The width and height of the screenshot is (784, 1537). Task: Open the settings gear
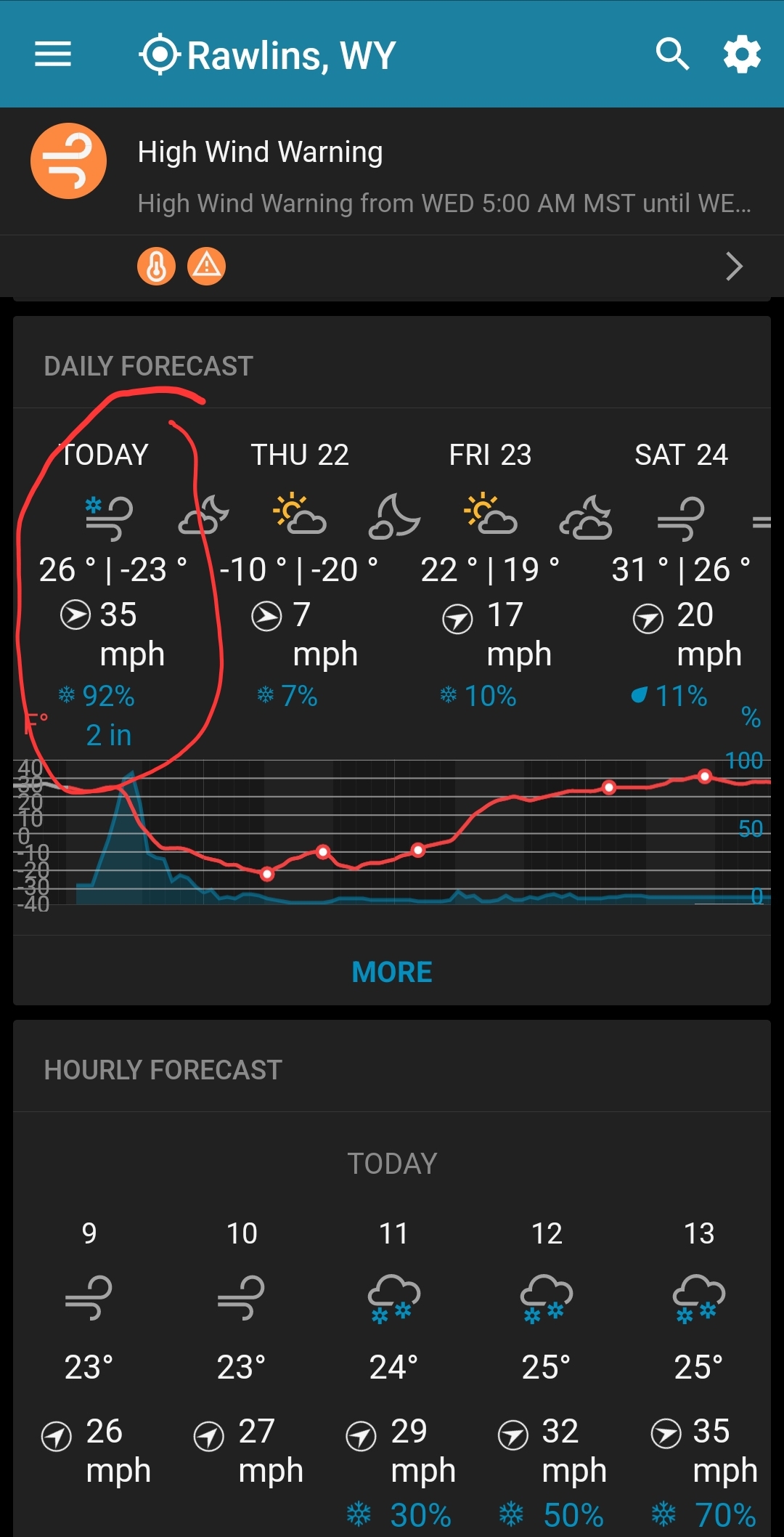(x=742, y=54)
